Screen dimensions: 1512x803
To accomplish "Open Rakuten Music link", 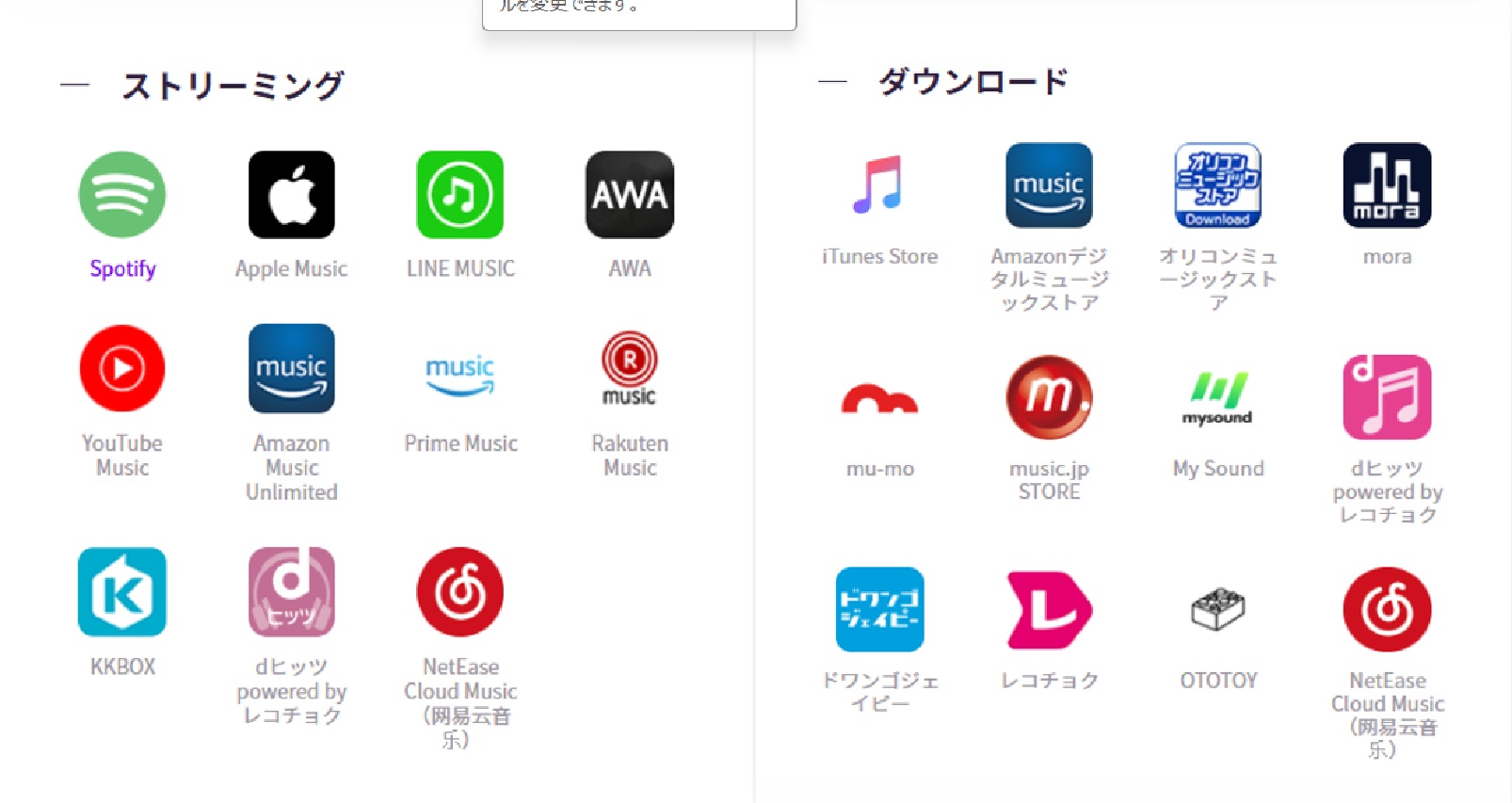I will tap(629, 368).
